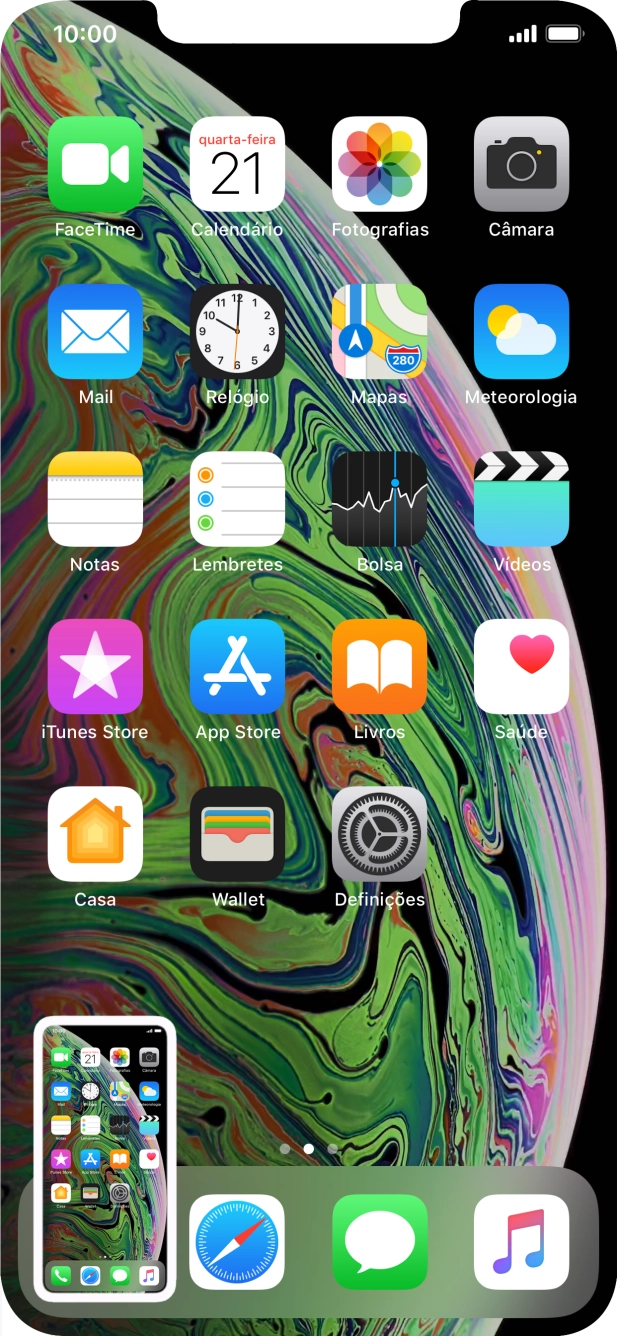Screen dimensions: 617x1336
Task: Open Relógio clock app
Action: click(237, 332)
